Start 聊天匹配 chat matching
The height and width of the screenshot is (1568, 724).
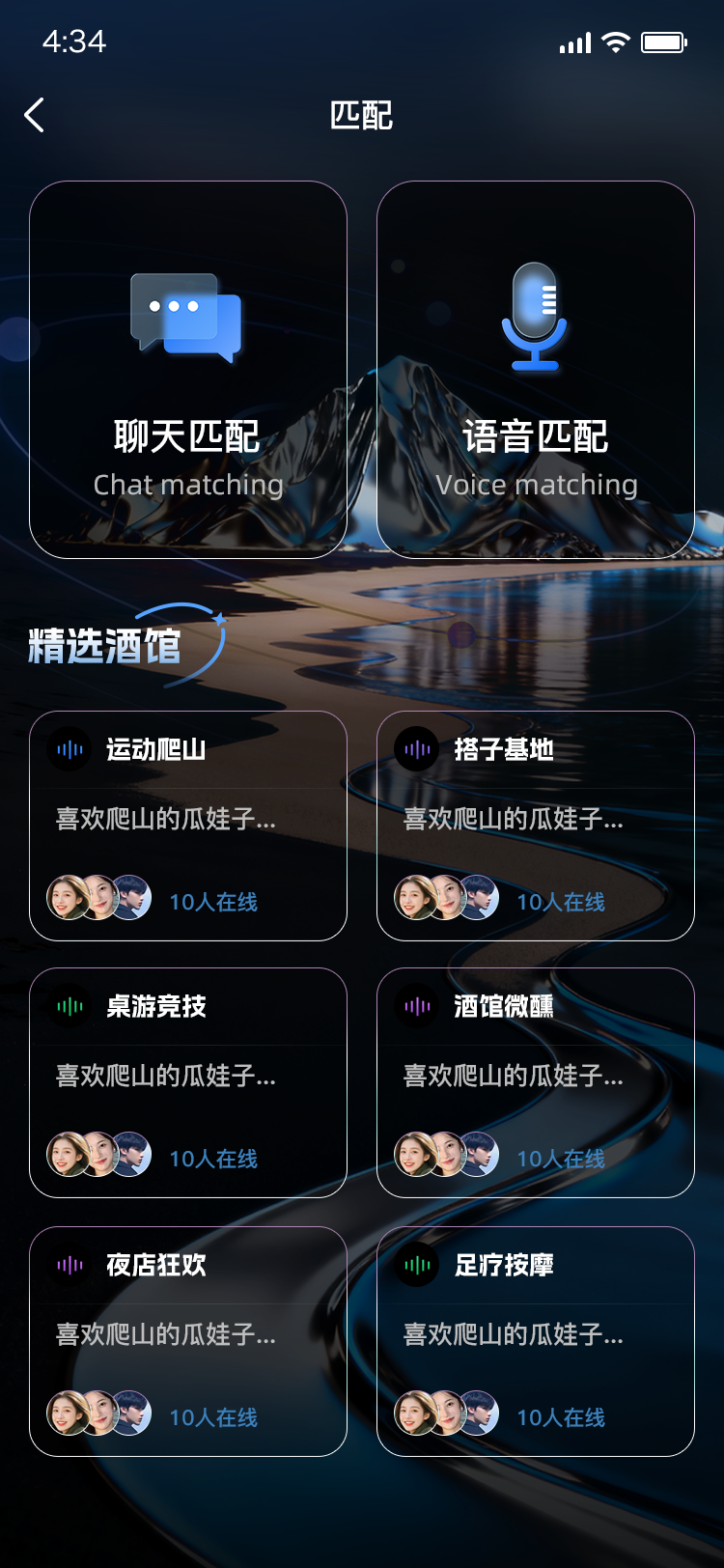pos(188,370)
